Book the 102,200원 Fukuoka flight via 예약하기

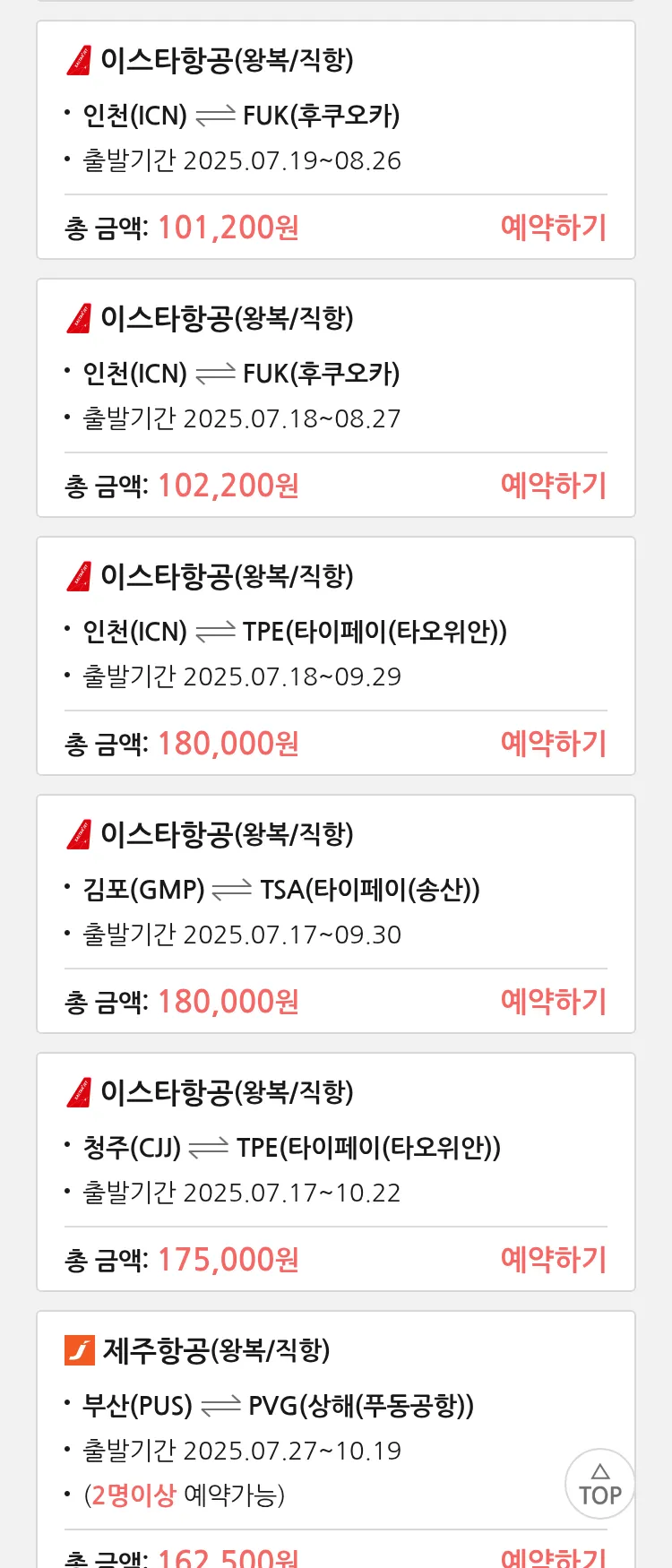click(x=553, y=486)
